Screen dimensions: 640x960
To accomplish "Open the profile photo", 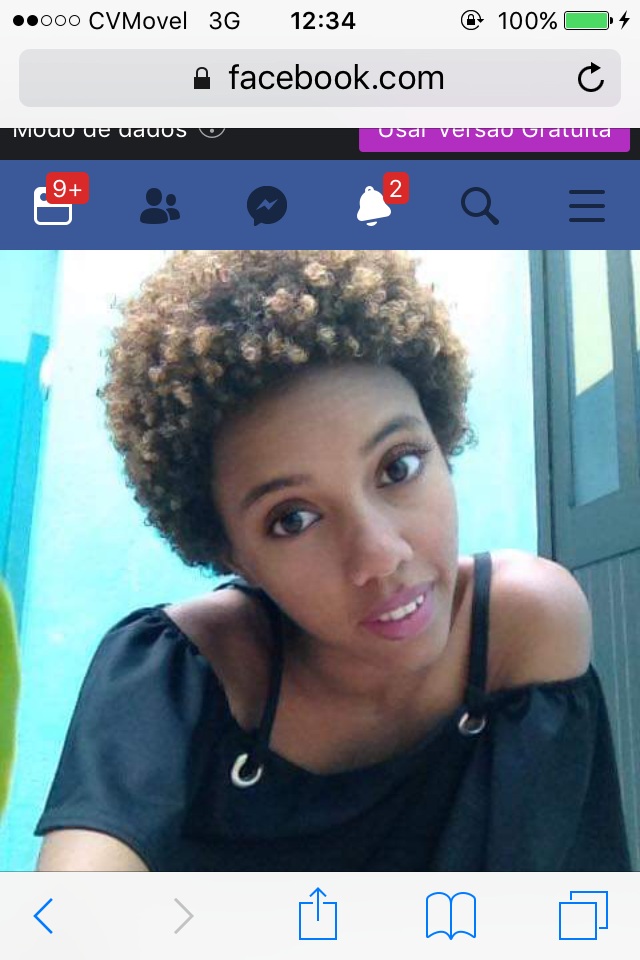I will click(x=320, y=560).
